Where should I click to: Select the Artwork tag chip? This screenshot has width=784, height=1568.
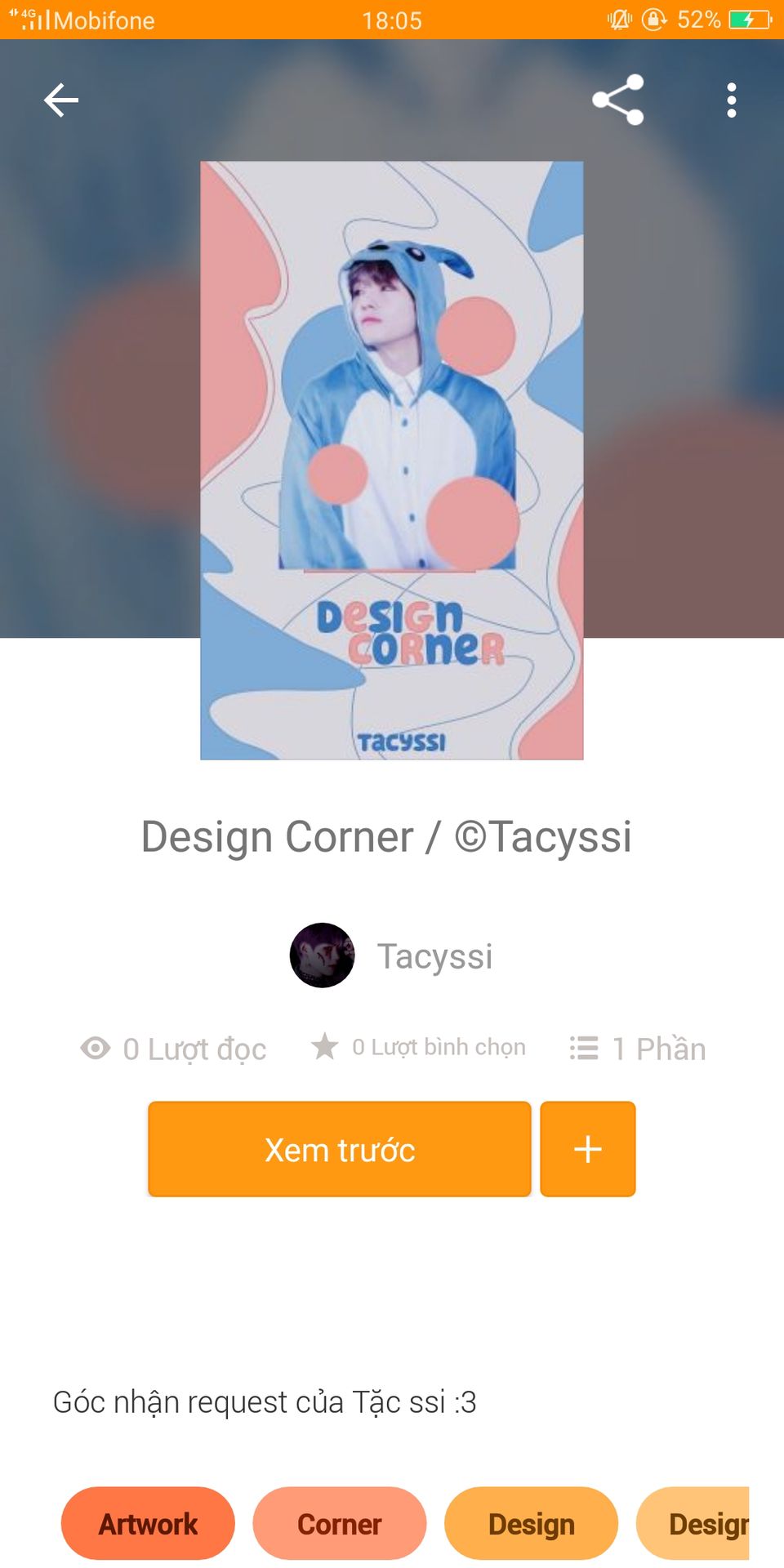tap(148, 1524)
